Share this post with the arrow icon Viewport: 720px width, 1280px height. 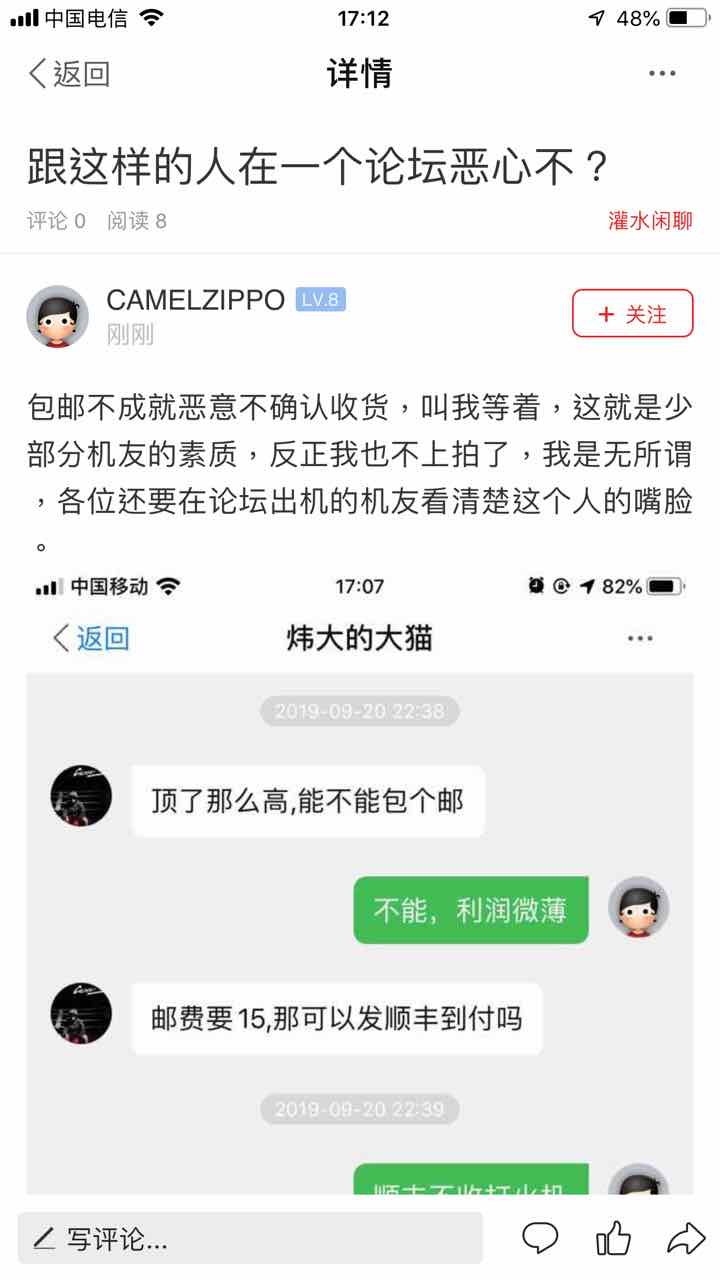tap(686, 1240)
